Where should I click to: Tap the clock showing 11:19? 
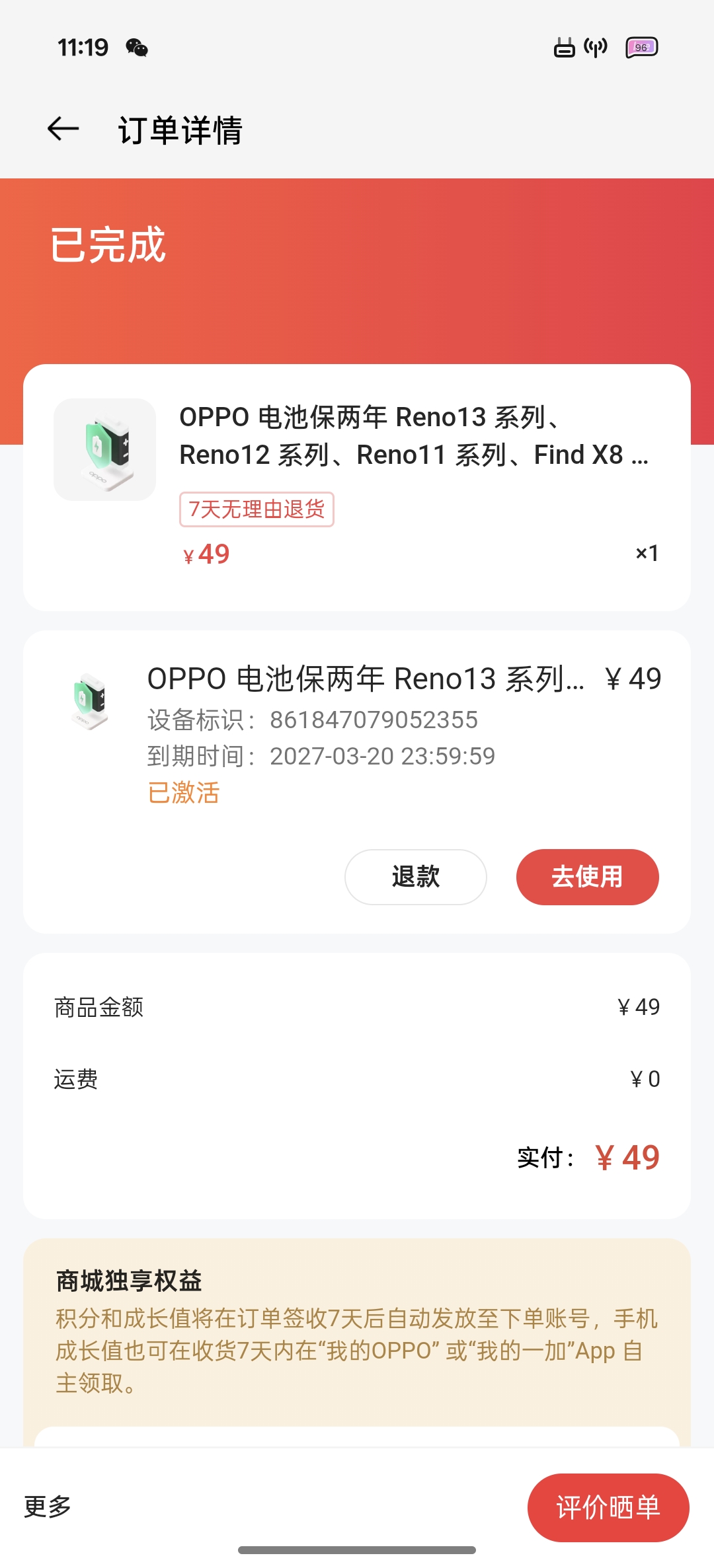tap(82, 47)
